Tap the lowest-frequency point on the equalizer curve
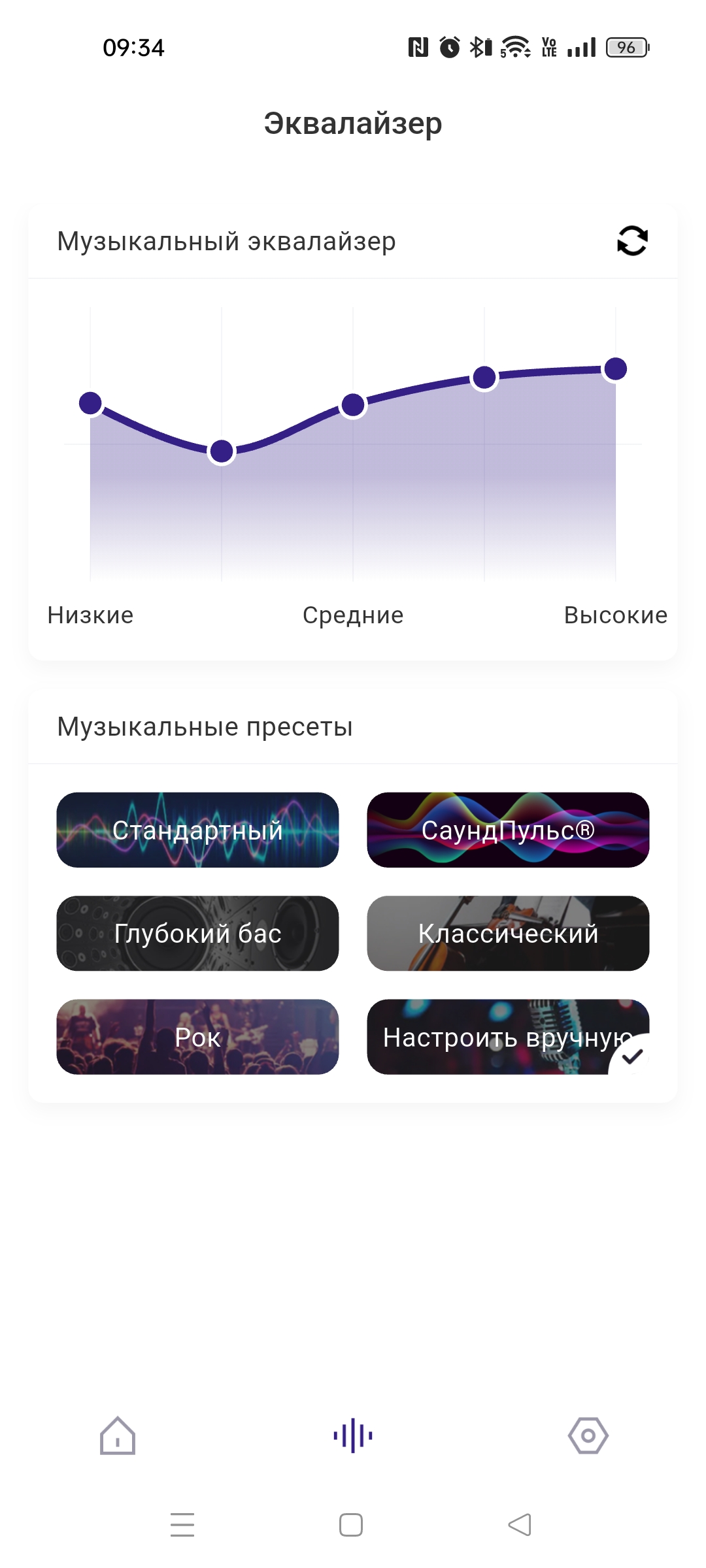Viewport: 706px width, 1568px height. [x=90, y=403]
